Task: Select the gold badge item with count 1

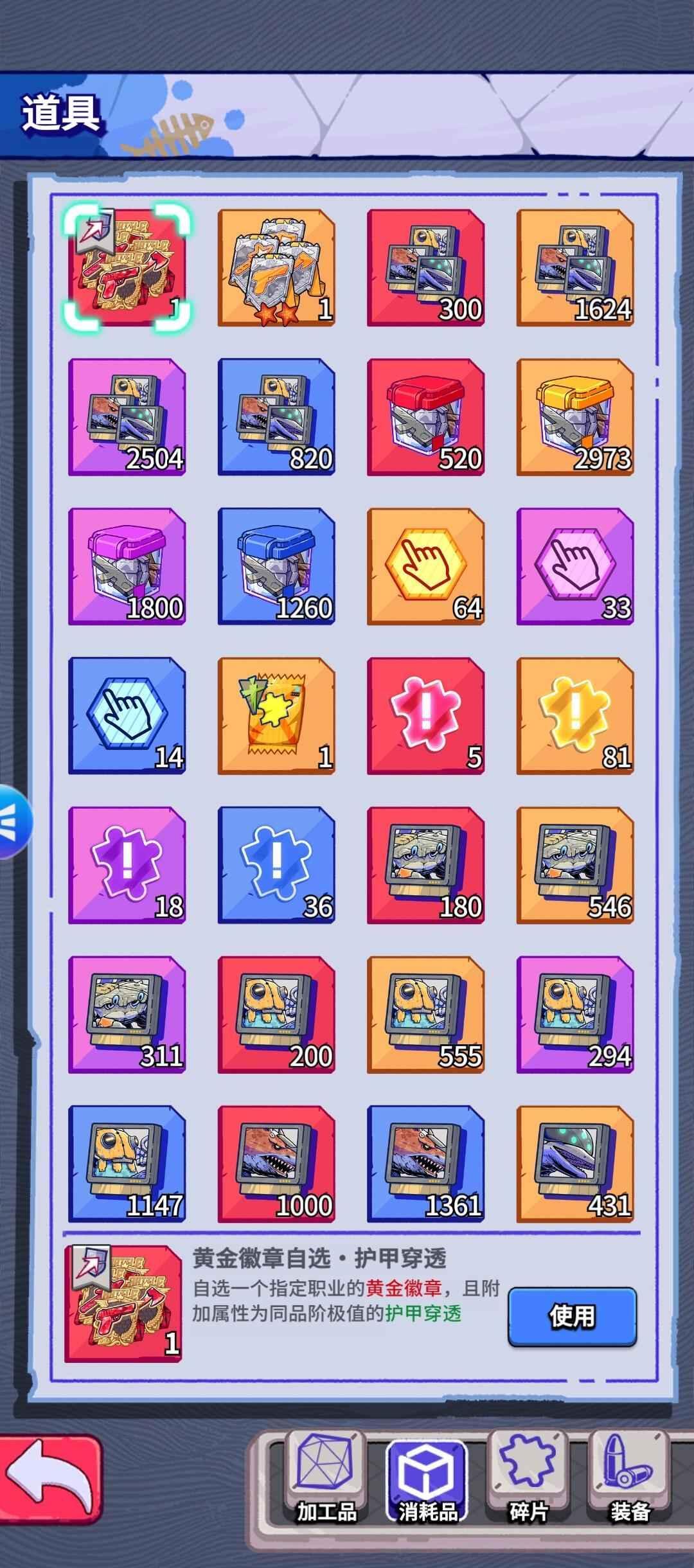Action: coord(127,269)
